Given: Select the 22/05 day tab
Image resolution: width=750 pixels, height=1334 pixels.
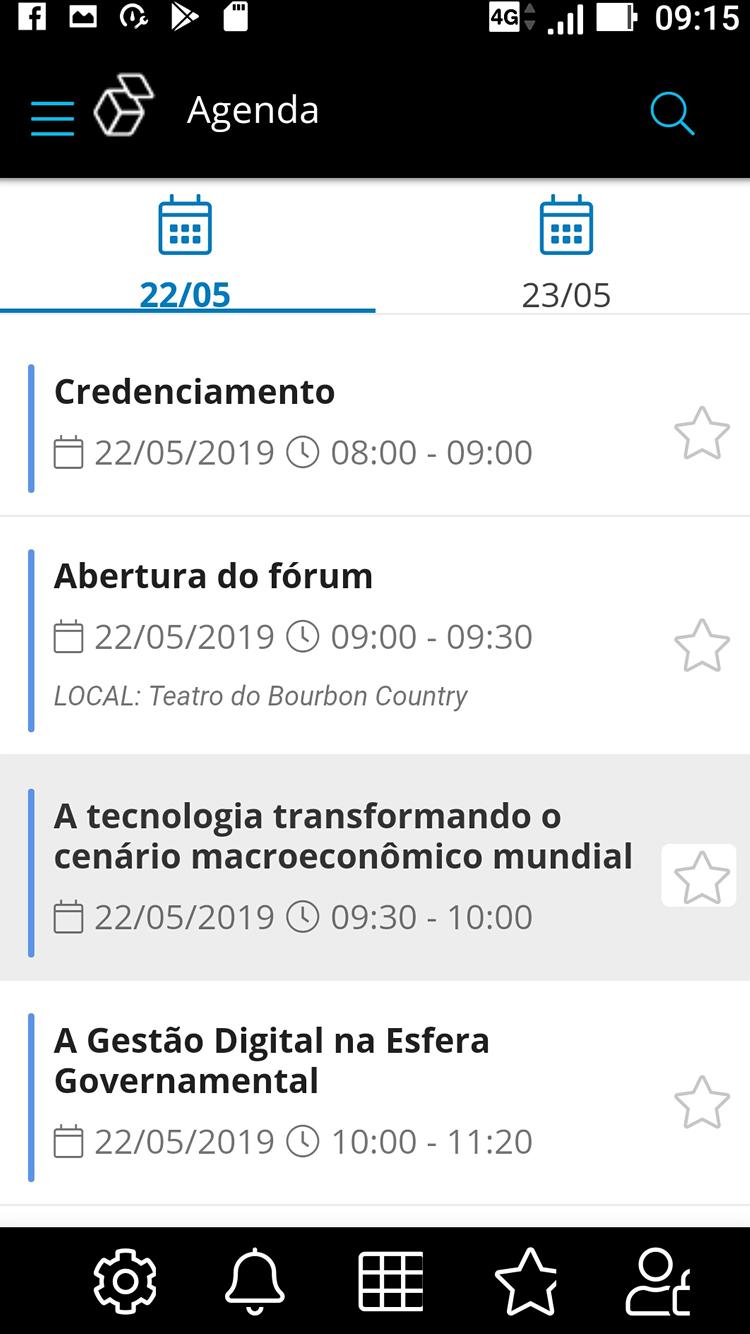Looking at the screenshot, I should coord(187,295).
